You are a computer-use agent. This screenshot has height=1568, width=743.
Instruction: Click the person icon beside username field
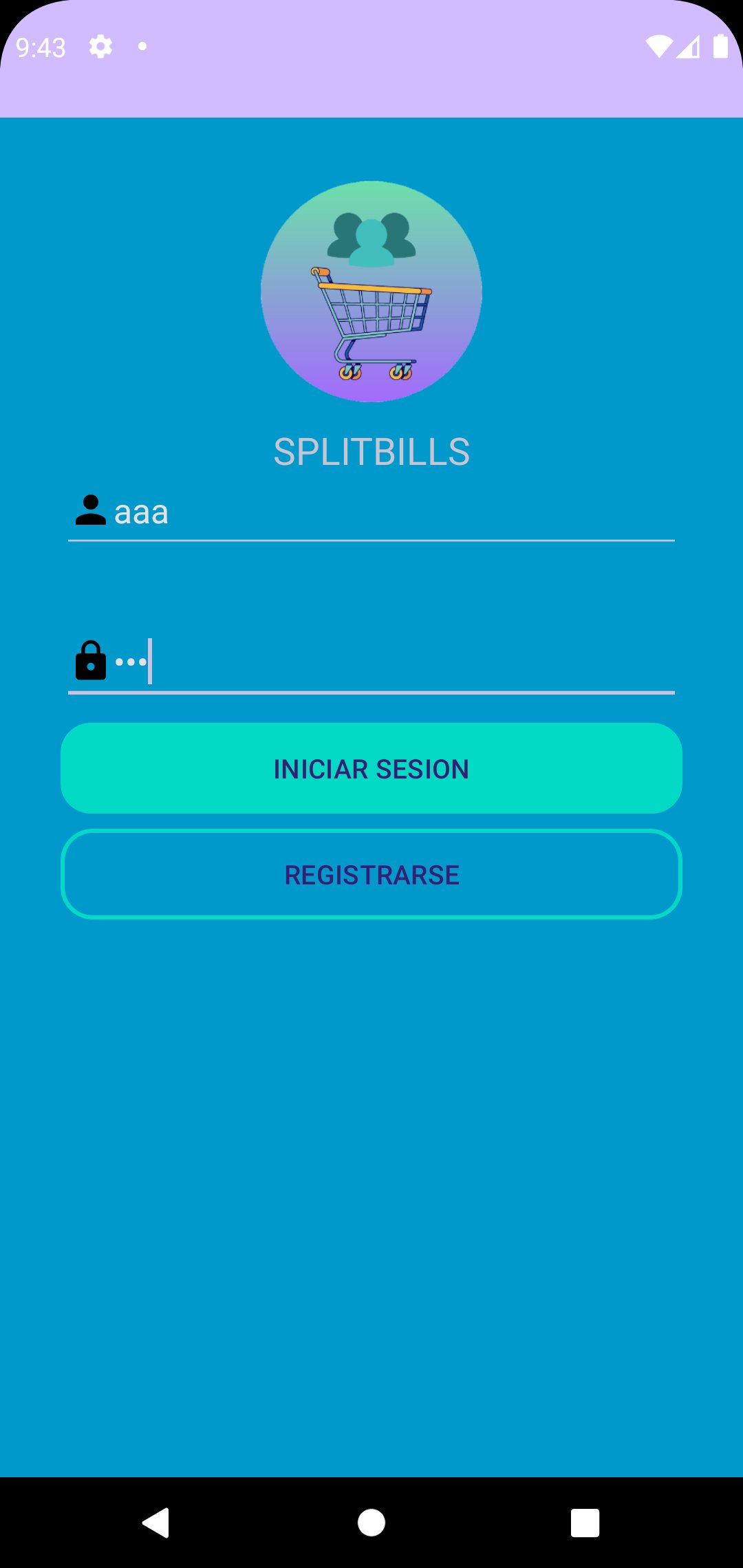click(x=90, y=511)
